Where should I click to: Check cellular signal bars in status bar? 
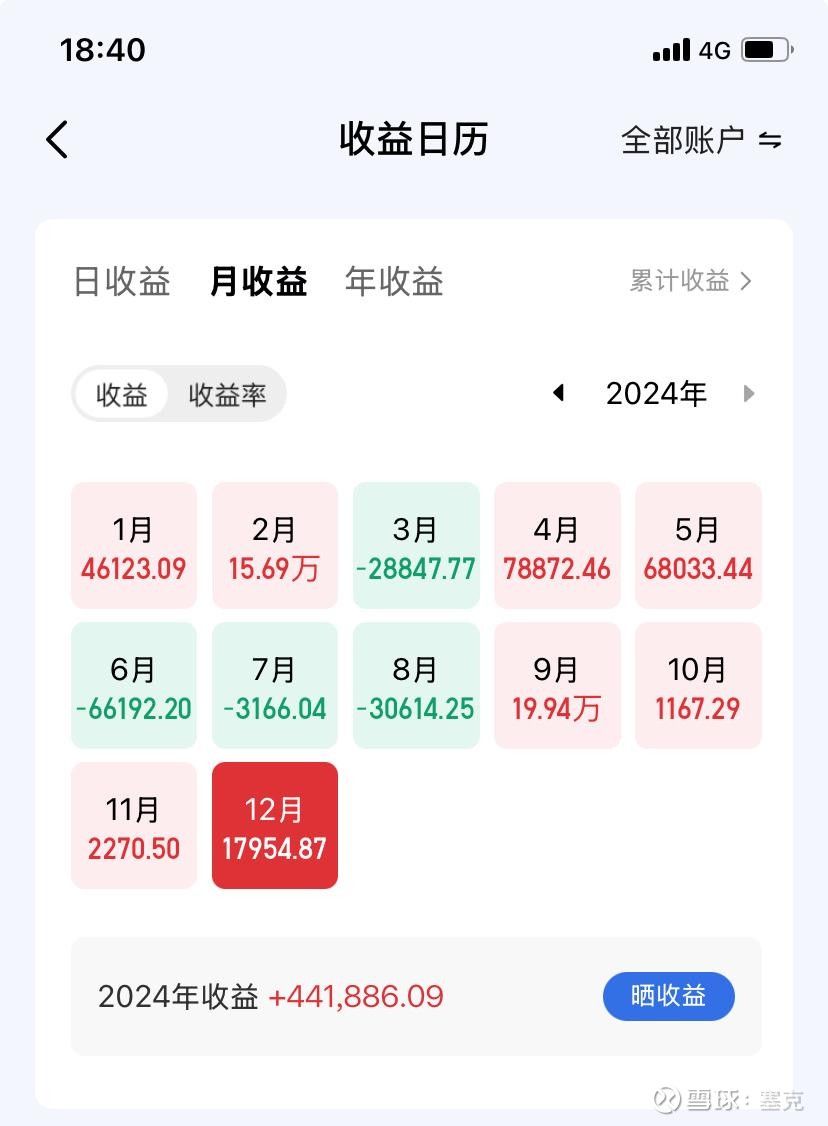click(x=671, y=49)
